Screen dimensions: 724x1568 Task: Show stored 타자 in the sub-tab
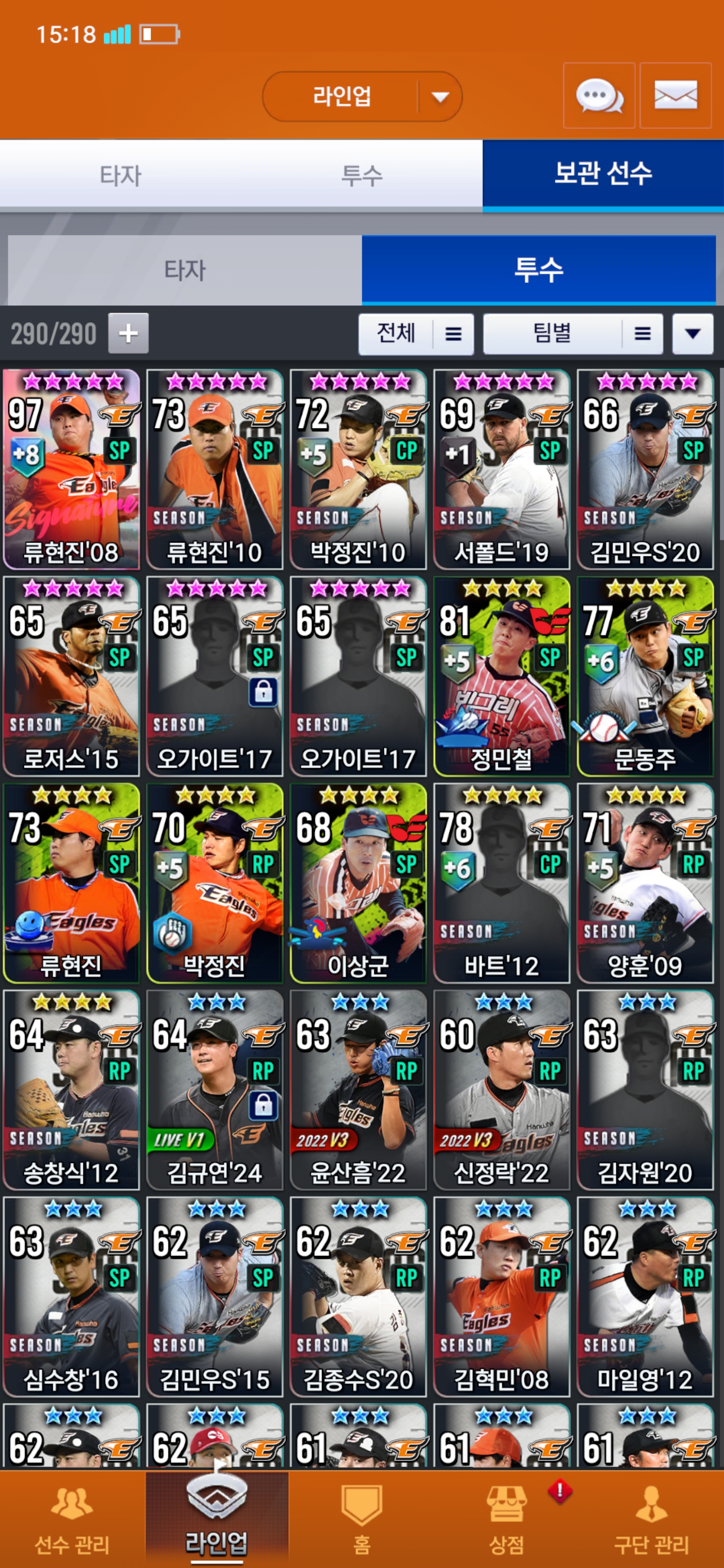point(185,270)
